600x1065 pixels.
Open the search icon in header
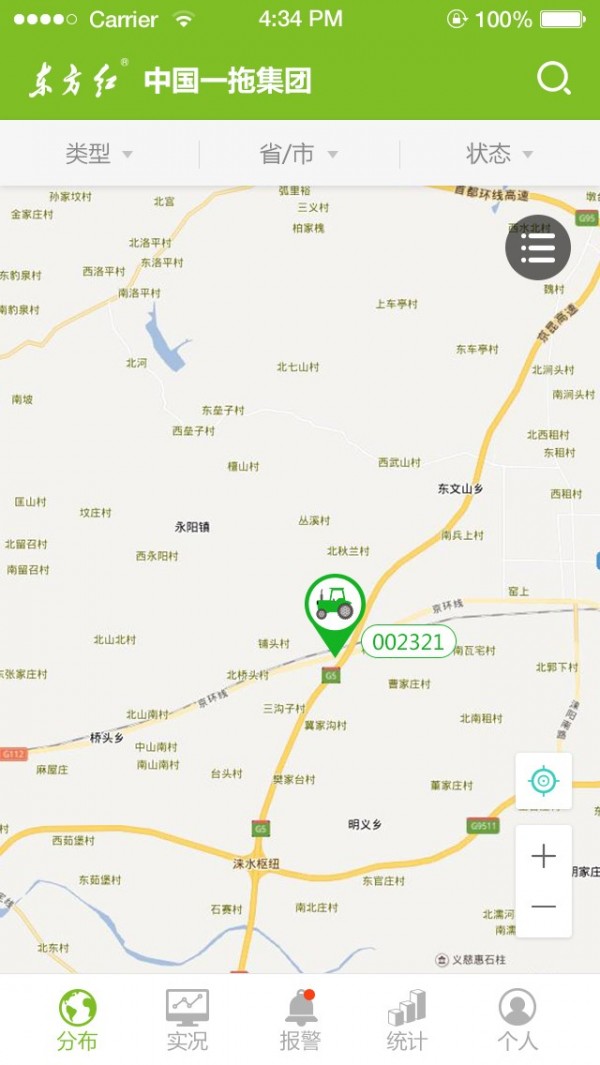(553, 79)
